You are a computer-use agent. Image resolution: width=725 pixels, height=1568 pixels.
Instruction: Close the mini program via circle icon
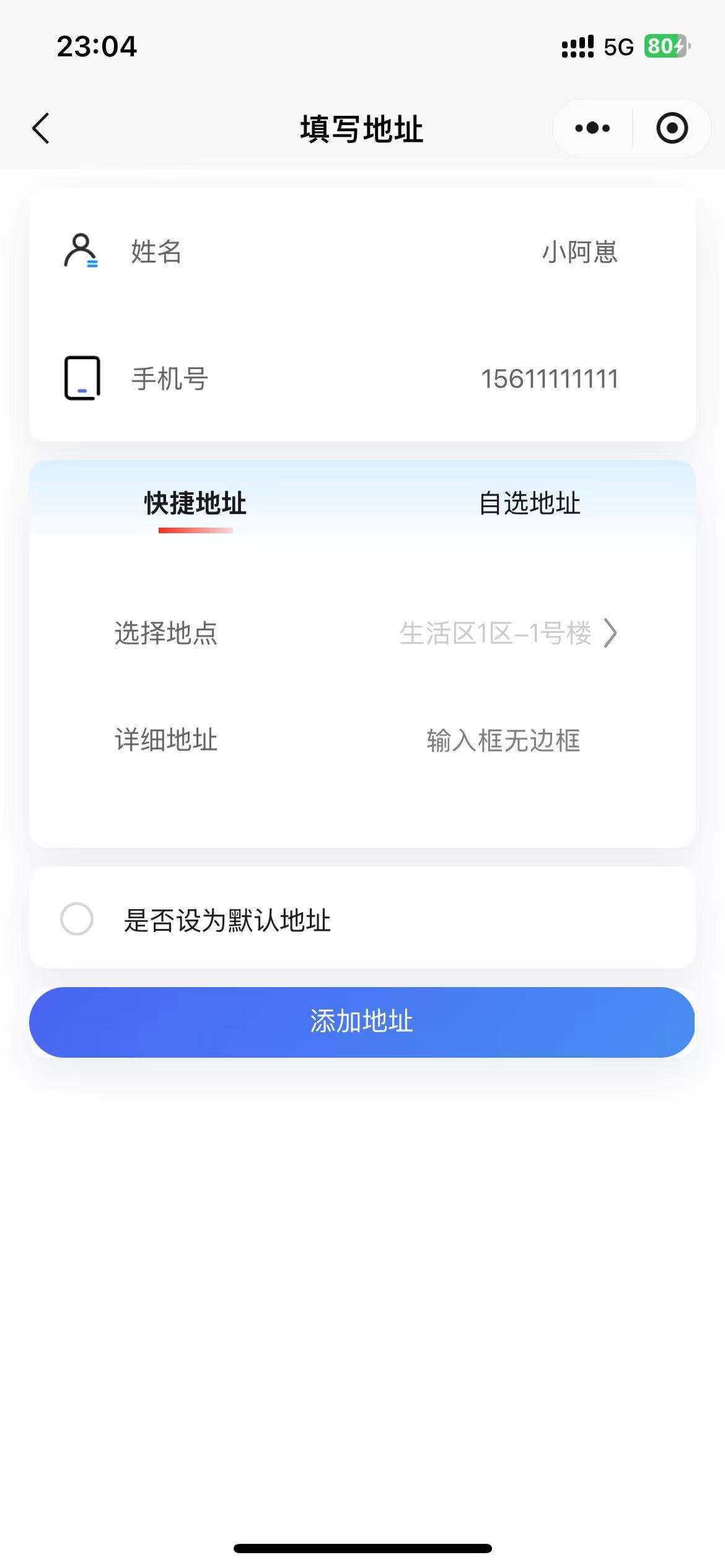(x=672, y=128)
